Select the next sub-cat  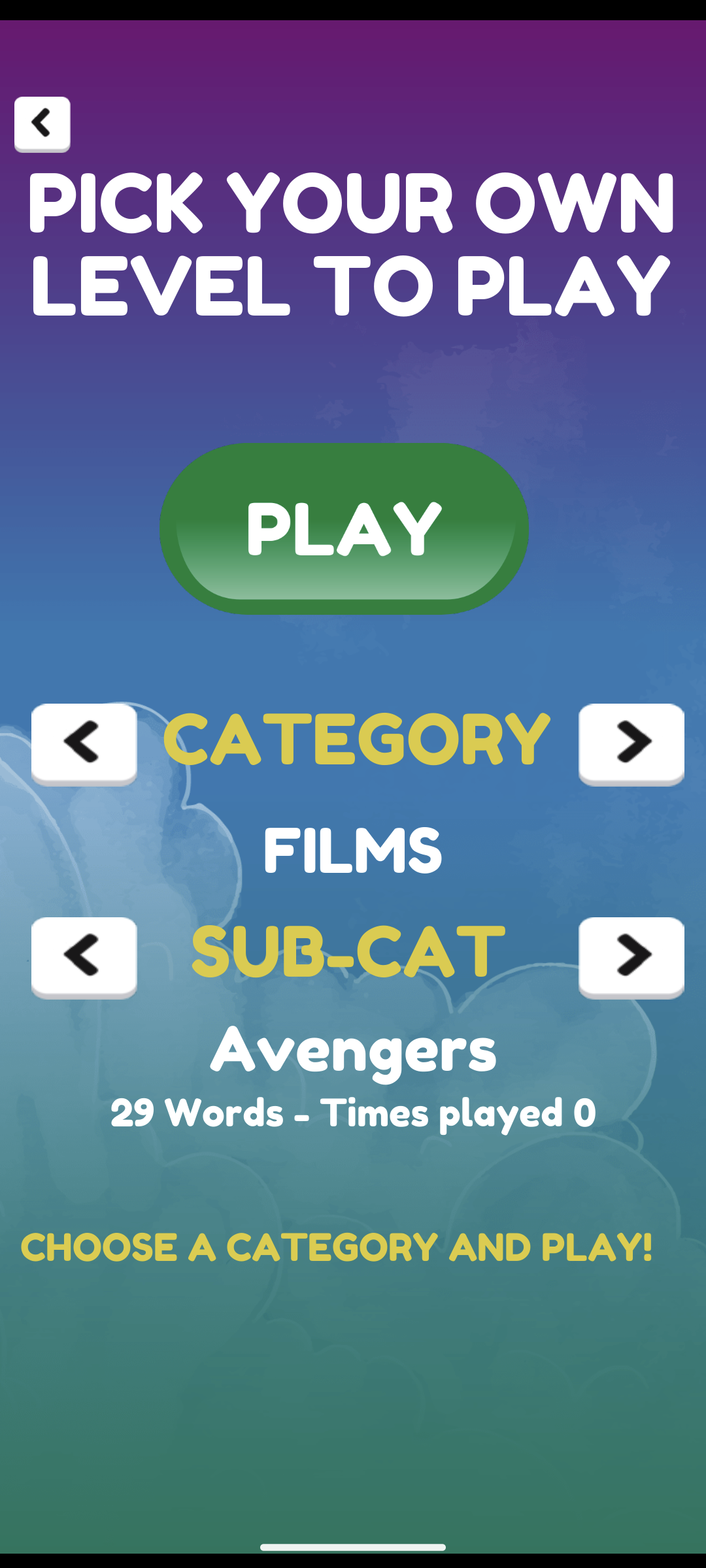(631, 958)
